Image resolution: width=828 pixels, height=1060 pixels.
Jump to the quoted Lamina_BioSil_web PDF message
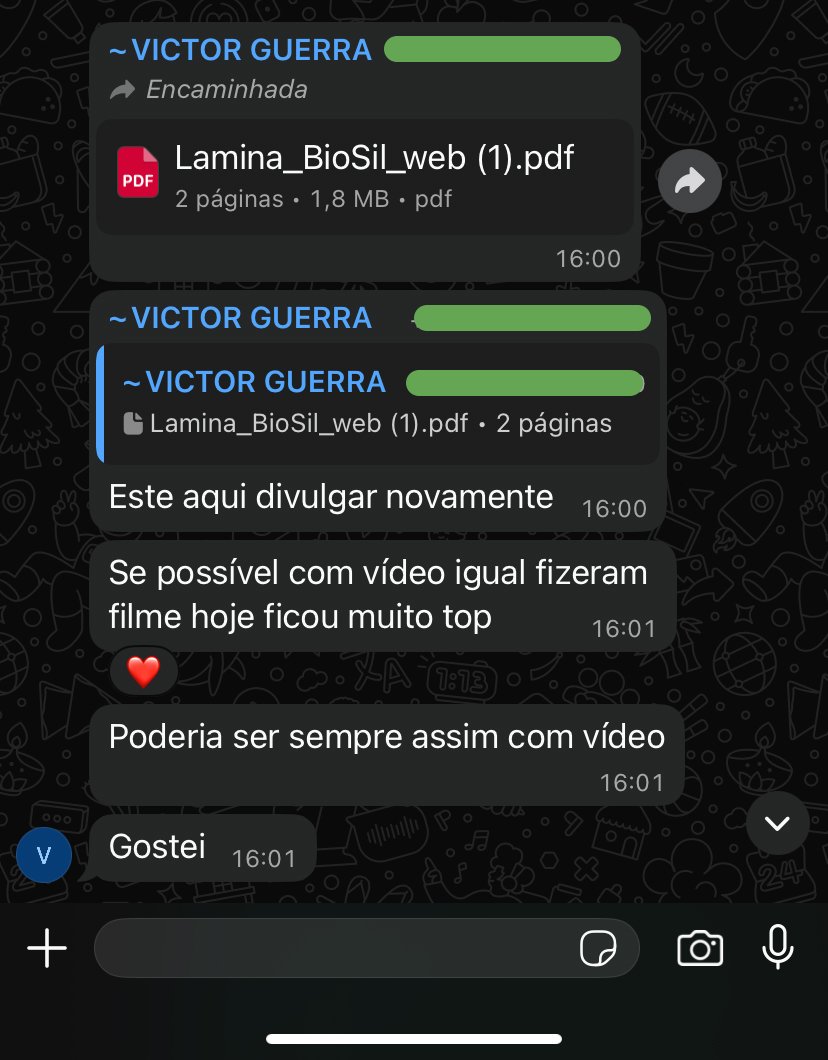pos(378,404)
